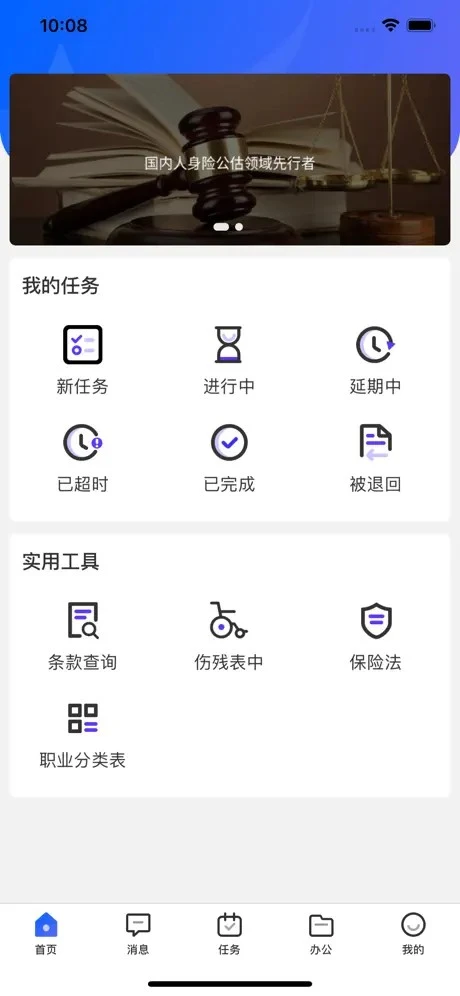Open 已完成 tasks
460x996 pixels.
pos(229,459)
